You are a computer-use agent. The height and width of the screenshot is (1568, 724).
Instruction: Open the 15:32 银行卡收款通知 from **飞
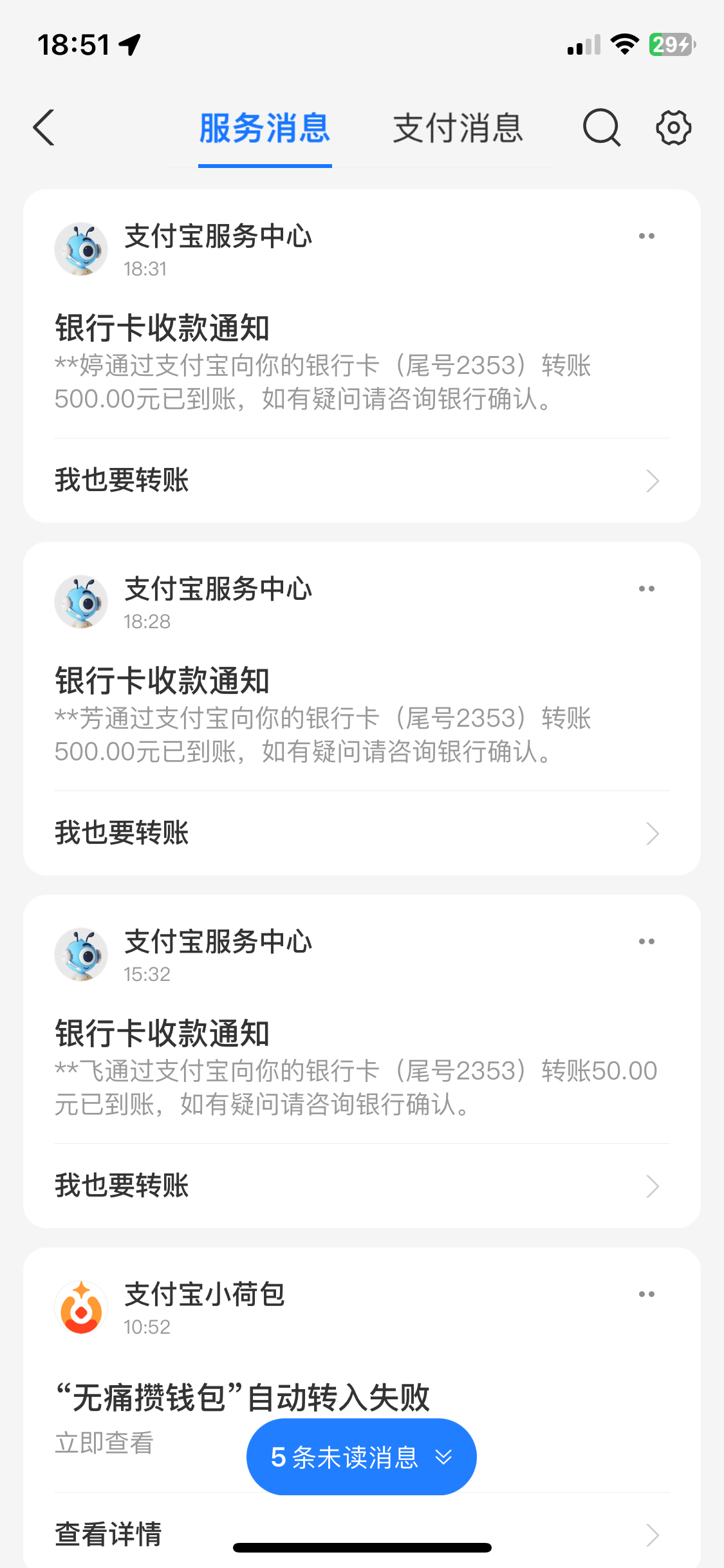coord(322,1069)
